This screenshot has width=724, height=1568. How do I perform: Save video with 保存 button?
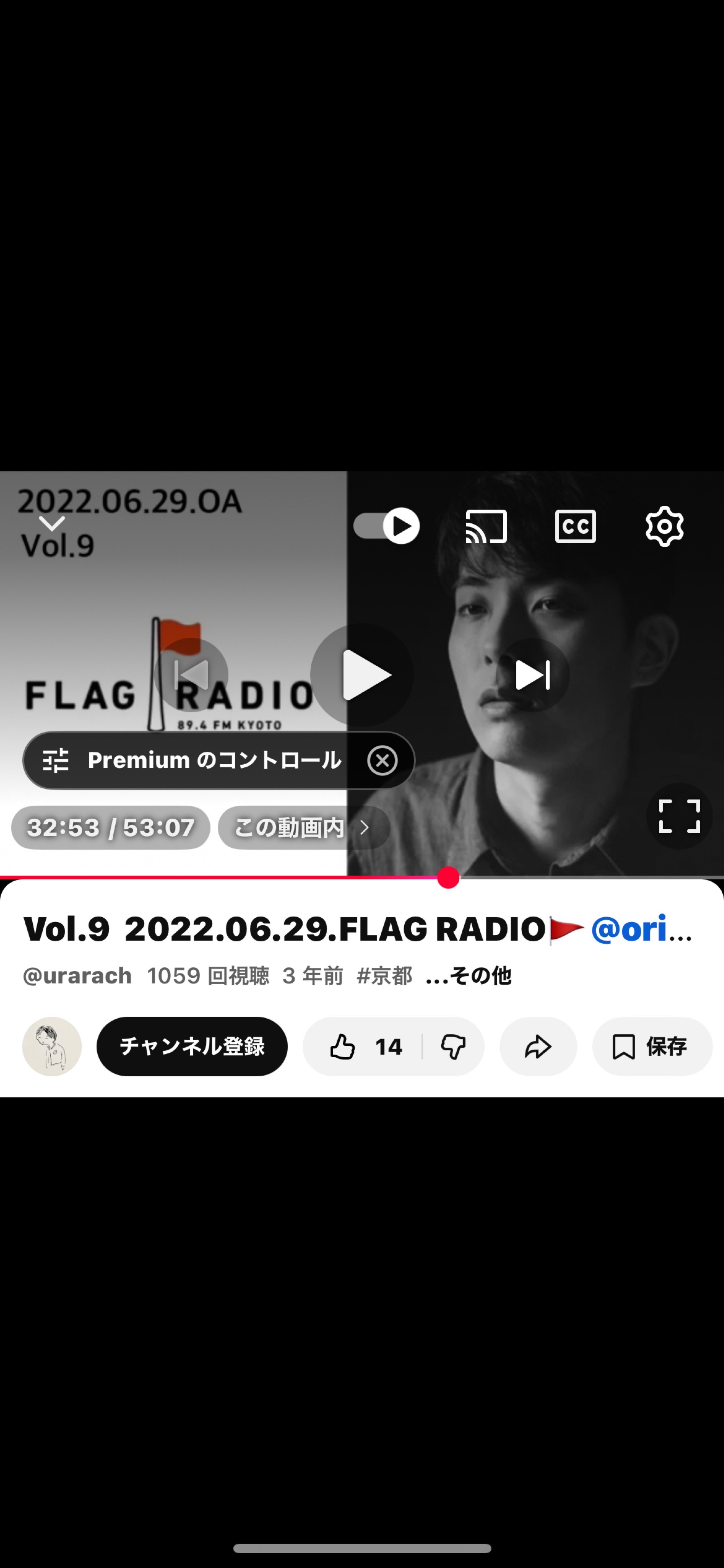coord(652,1047)
